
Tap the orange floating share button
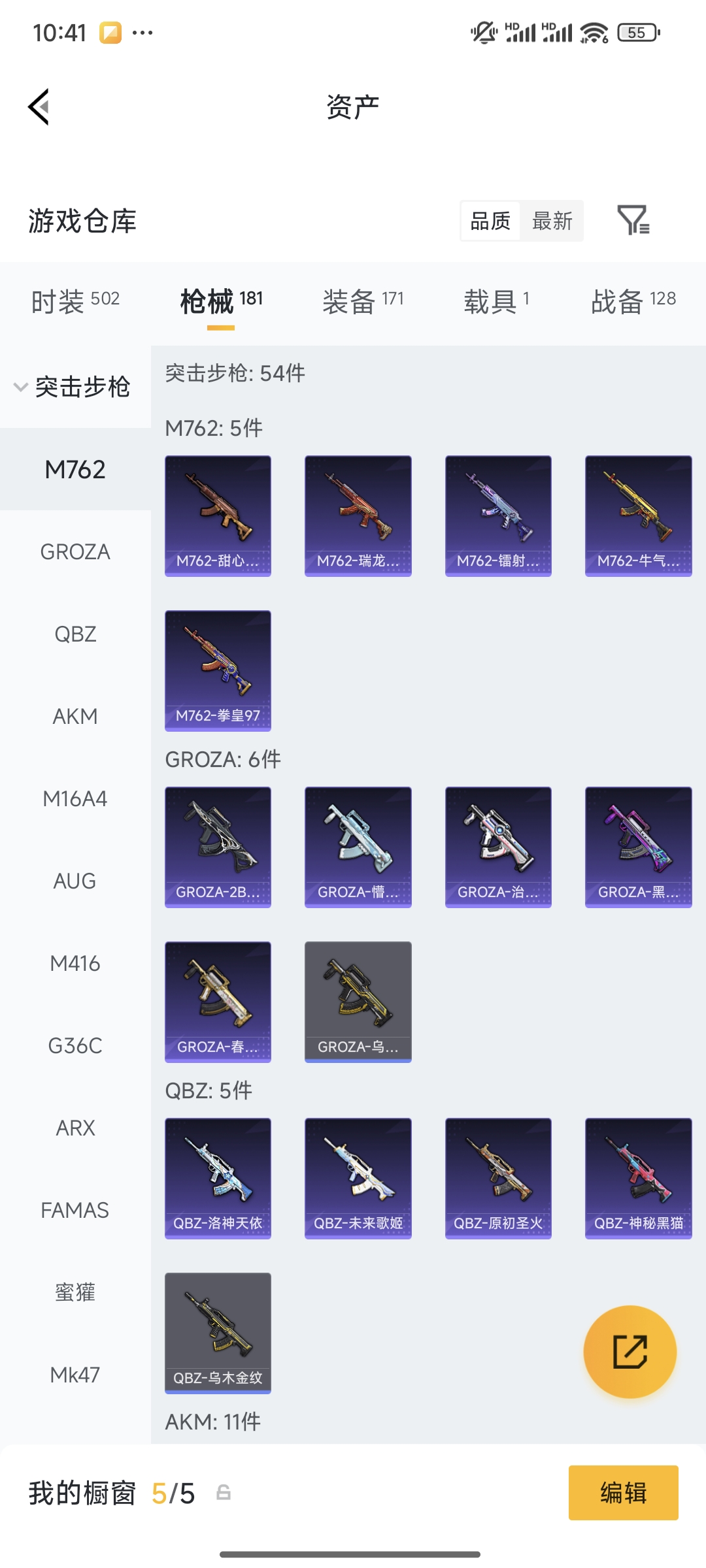coord(630,1352)
